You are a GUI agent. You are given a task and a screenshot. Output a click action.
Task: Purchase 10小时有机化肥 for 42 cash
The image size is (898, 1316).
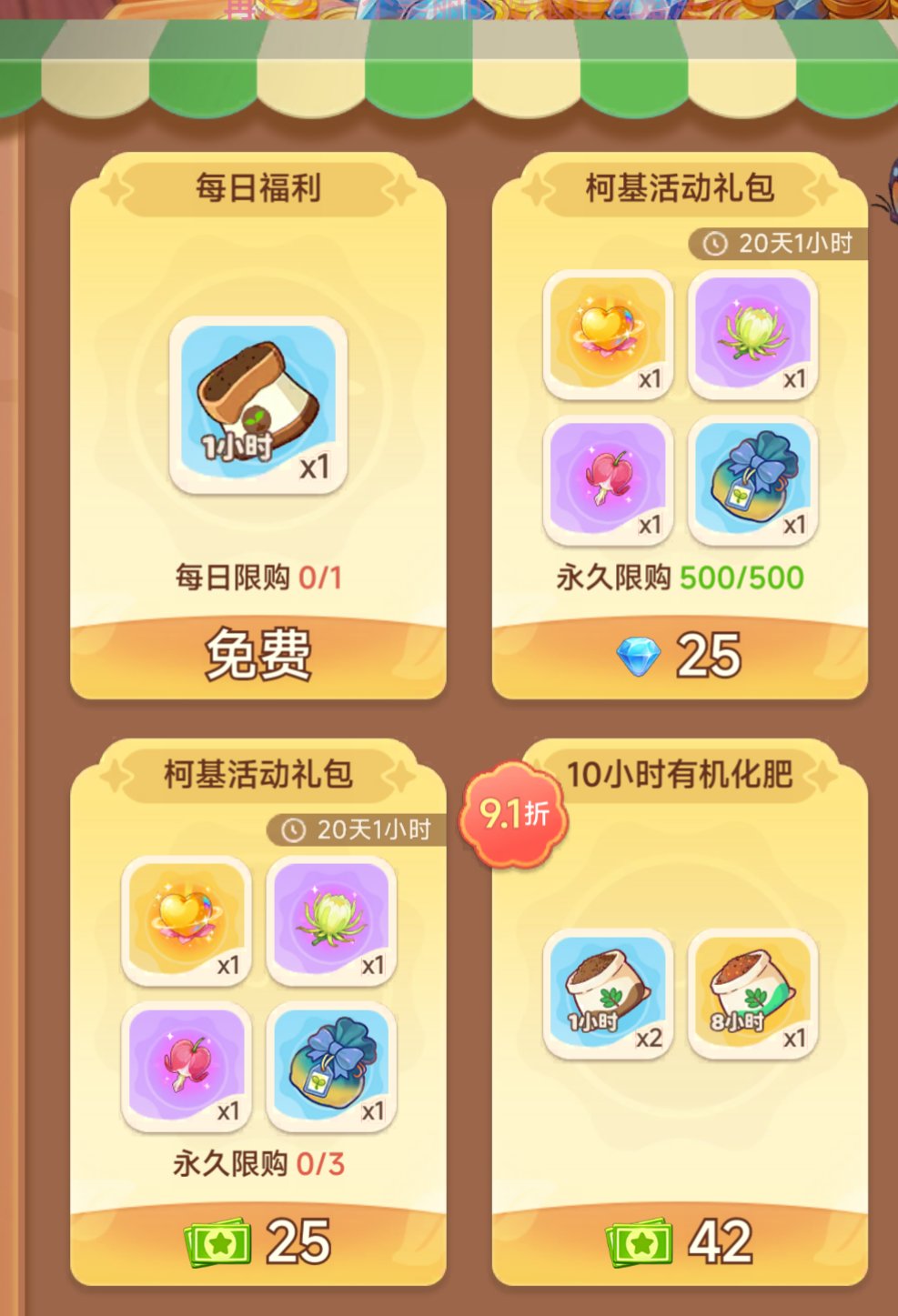[680, 1241]
